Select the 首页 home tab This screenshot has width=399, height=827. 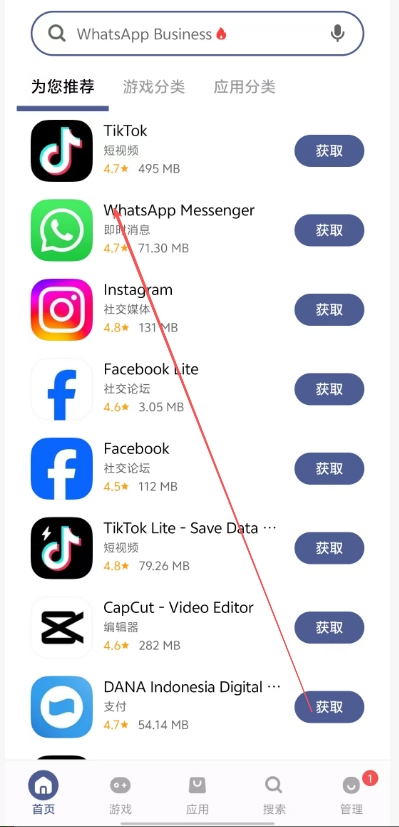(x=43, y=795)
